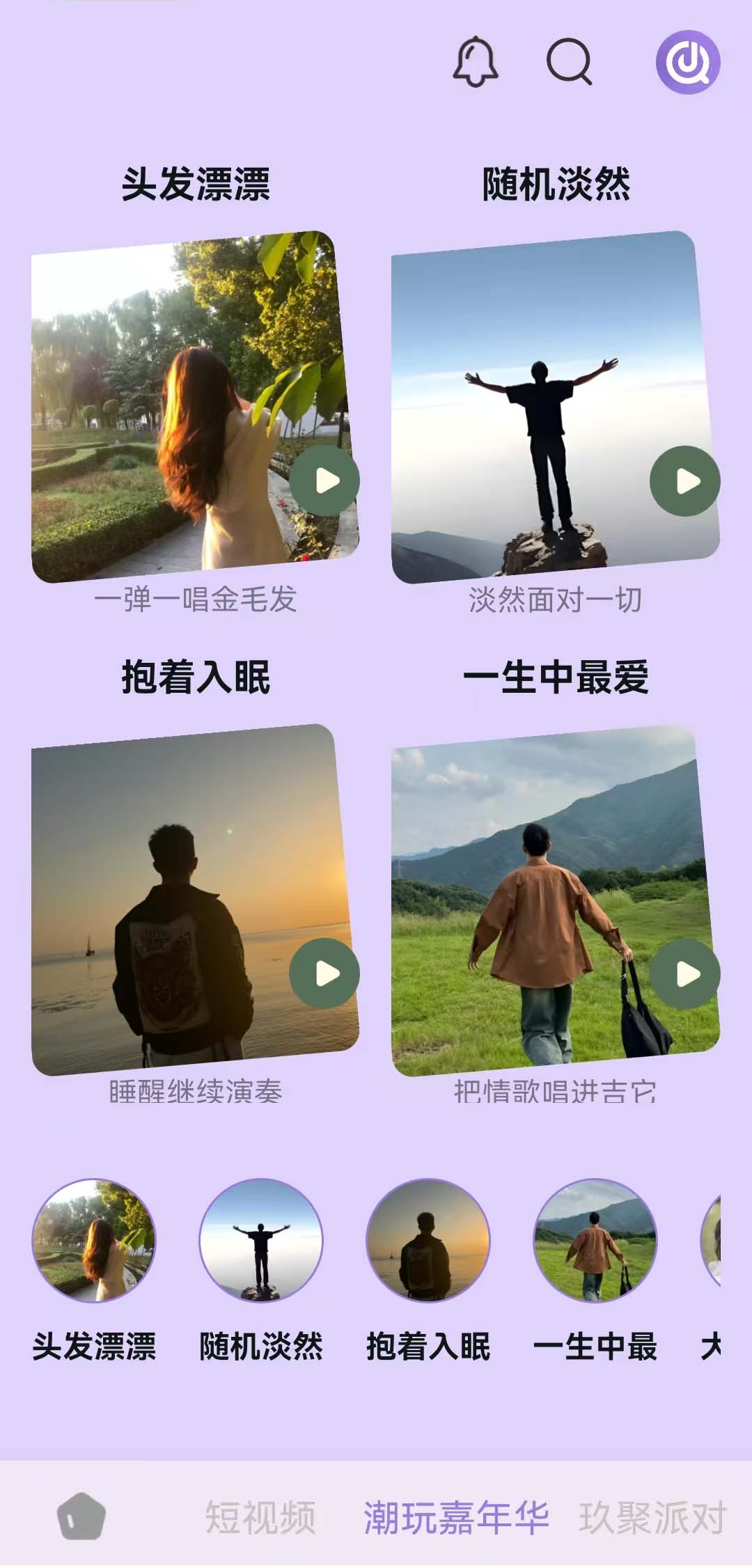Select the 随机淡然 circle avatar
Screen dimensions: 752x1568
261,1240
